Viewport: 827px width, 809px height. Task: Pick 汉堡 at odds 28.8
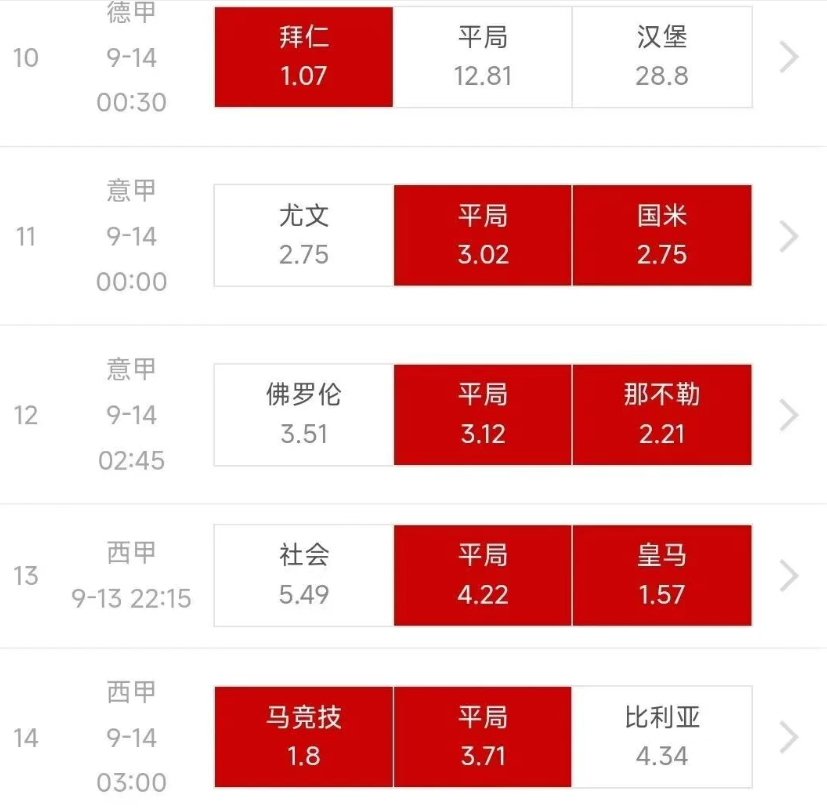point(662,57)
